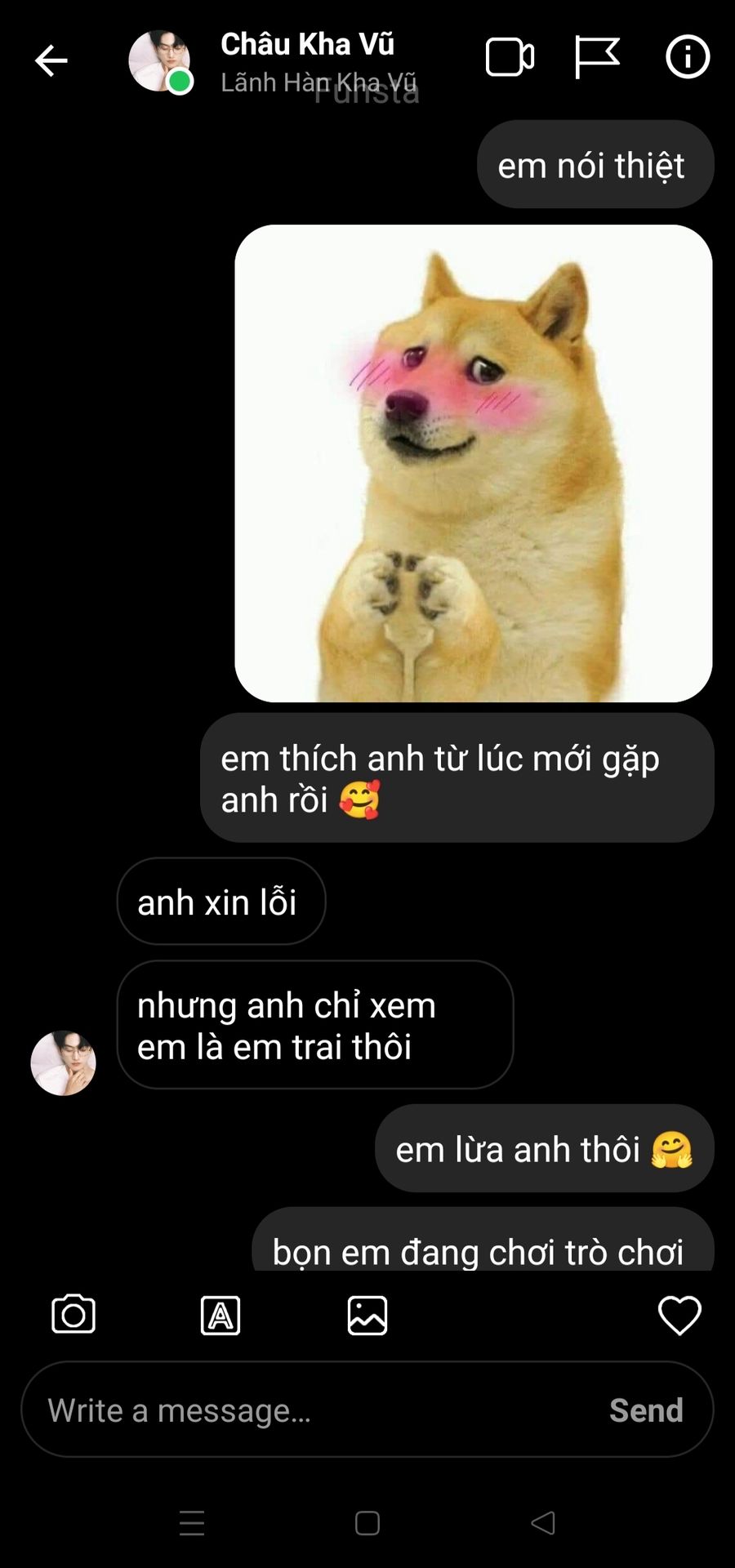Screen dimensions: 735x1568
Task: Flag this conversation
Action: click(x=597, y=57)
